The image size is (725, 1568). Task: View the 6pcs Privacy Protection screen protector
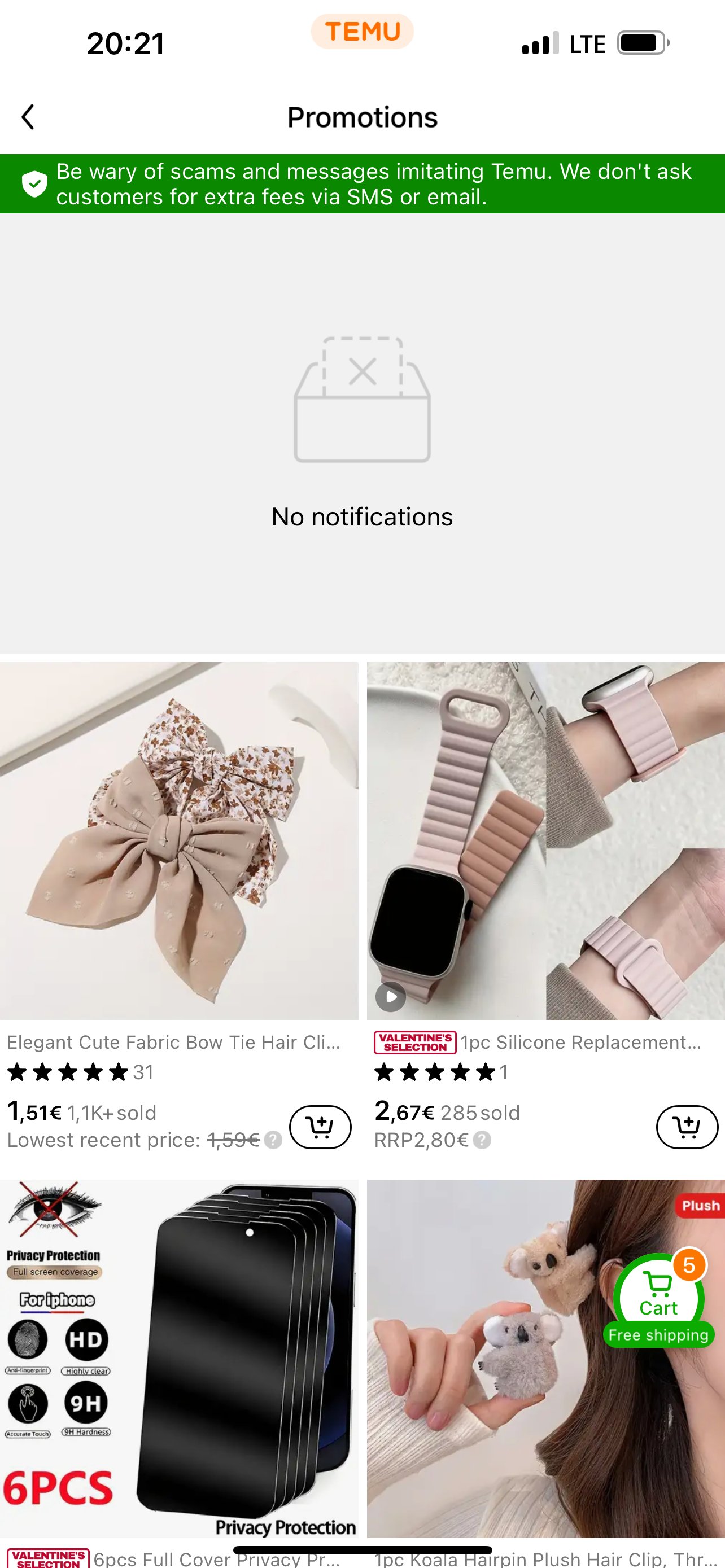coord(179,1359)
